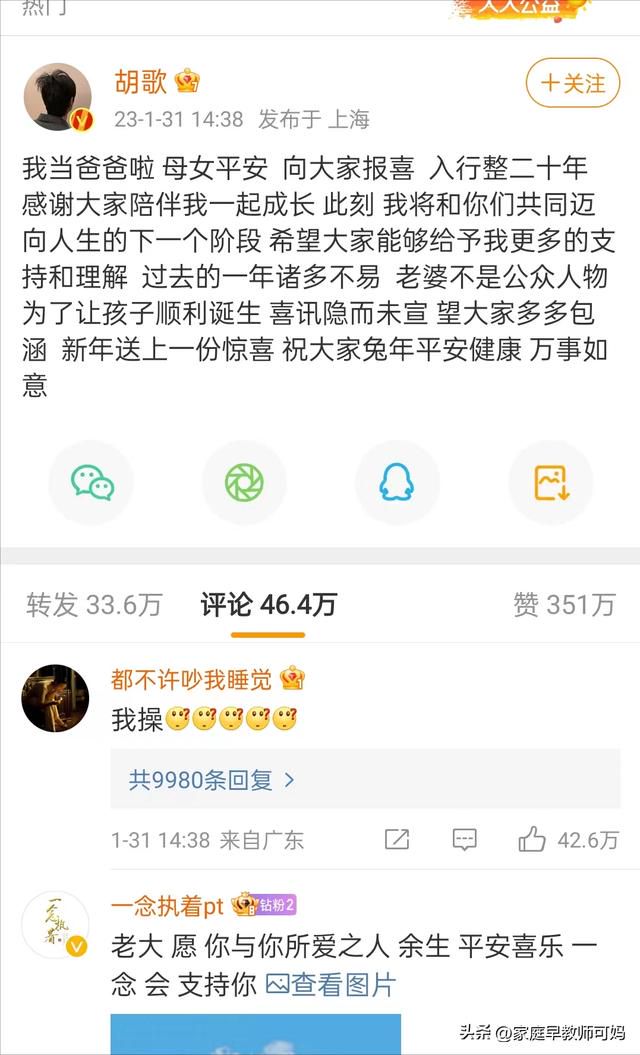Open 都不许吵我睡觉's profile avatar

[55, 698]
